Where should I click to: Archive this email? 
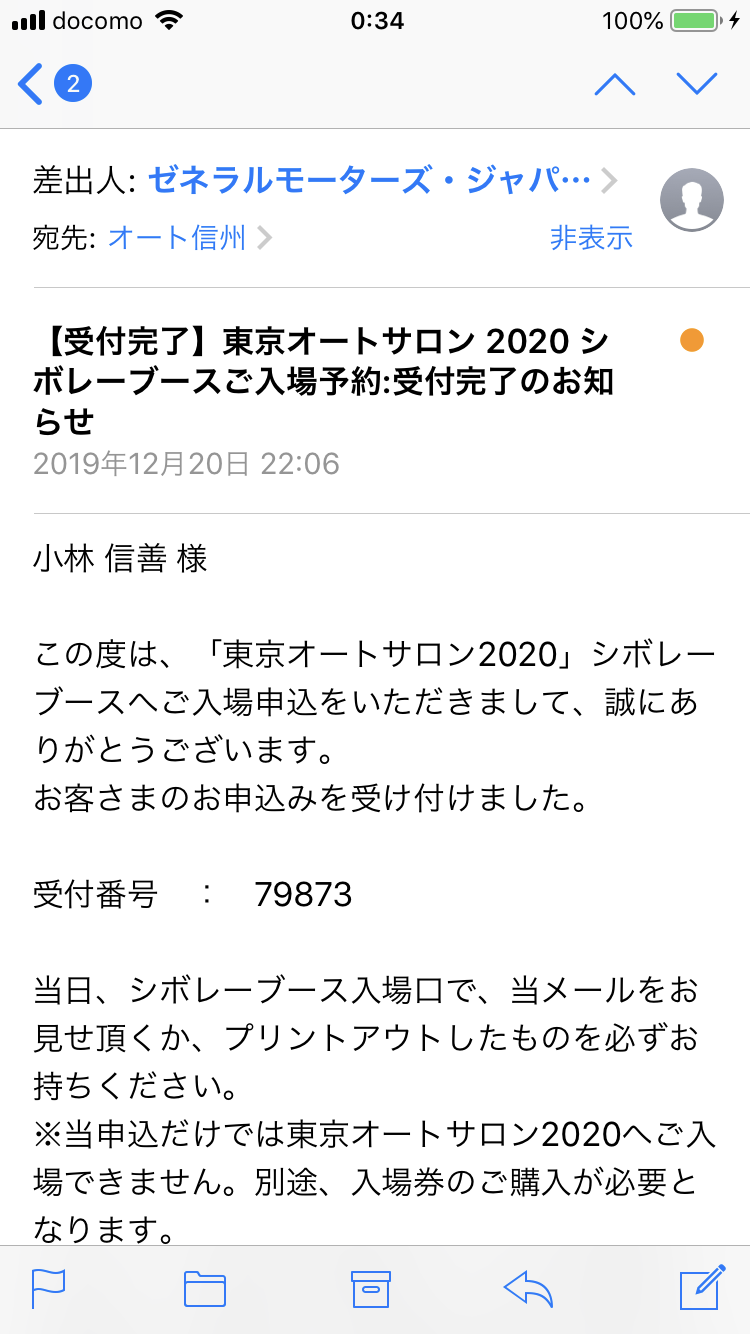coord(369,1288)
